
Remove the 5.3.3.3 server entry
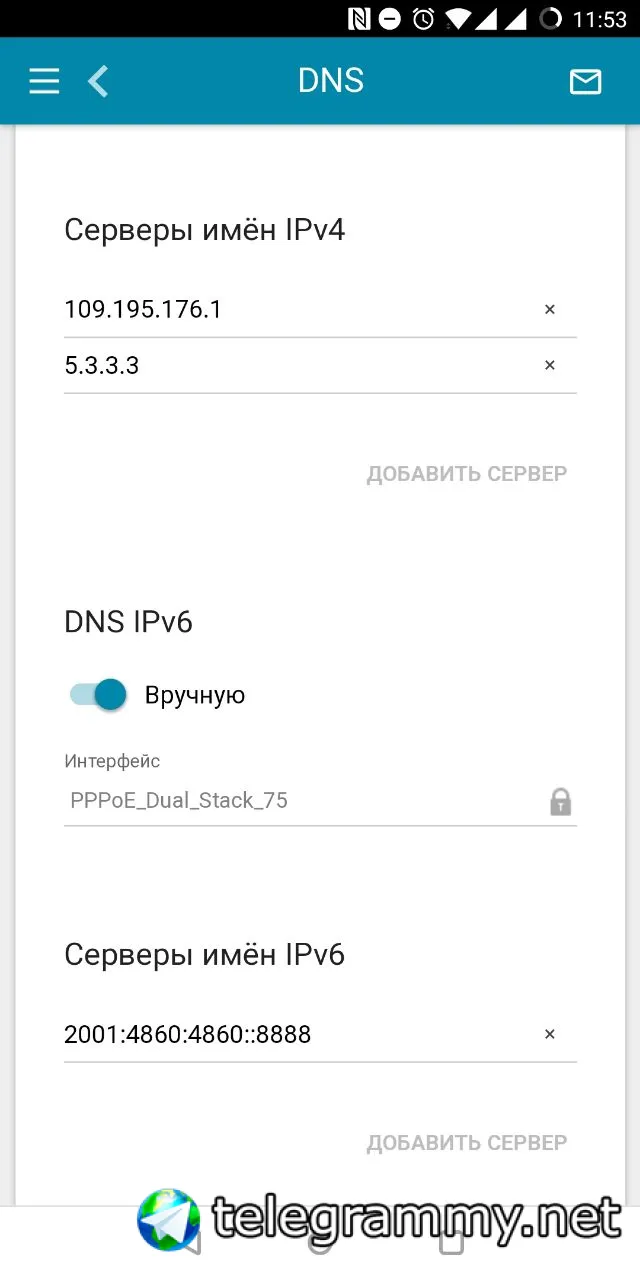tap(549, 366)
